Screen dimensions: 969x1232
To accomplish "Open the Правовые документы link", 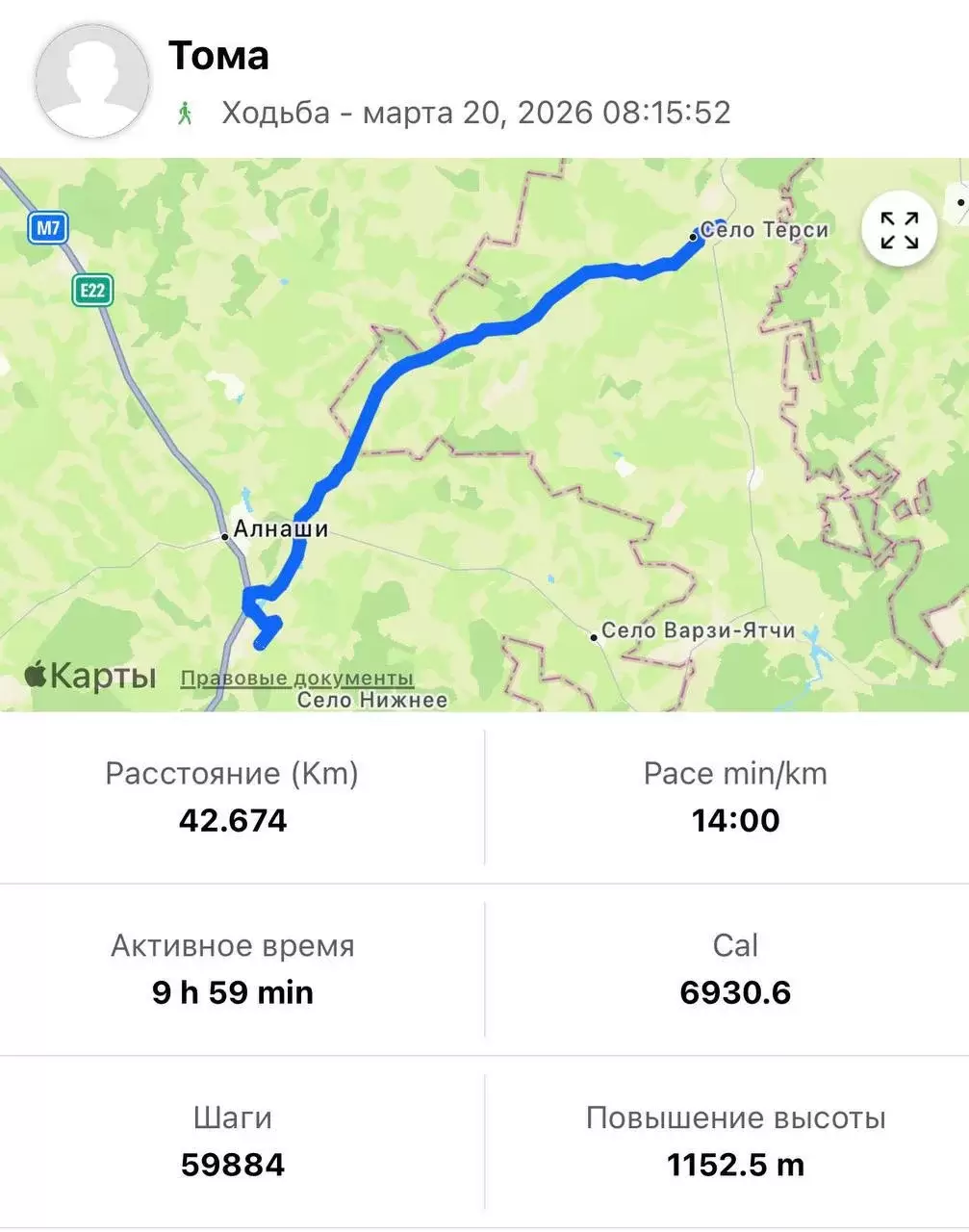I will coord(296,678).
